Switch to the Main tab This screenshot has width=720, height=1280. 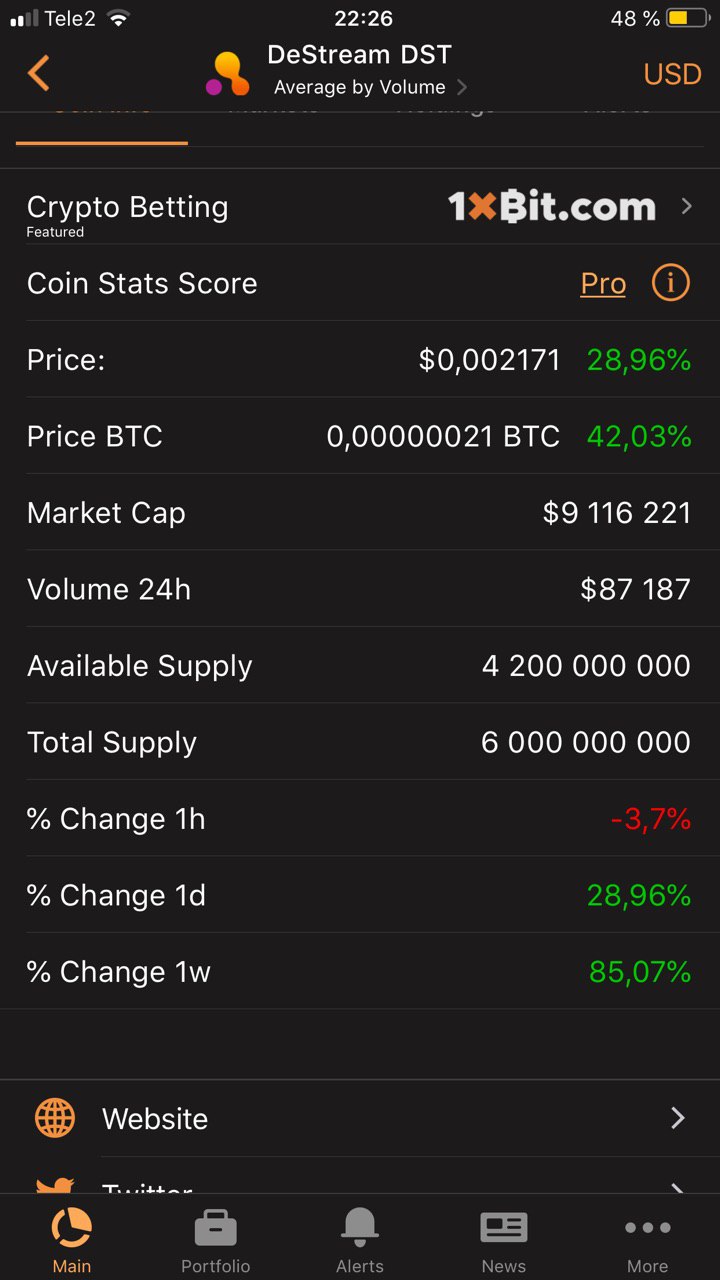pyautogui.click(x=72, y=1240)
